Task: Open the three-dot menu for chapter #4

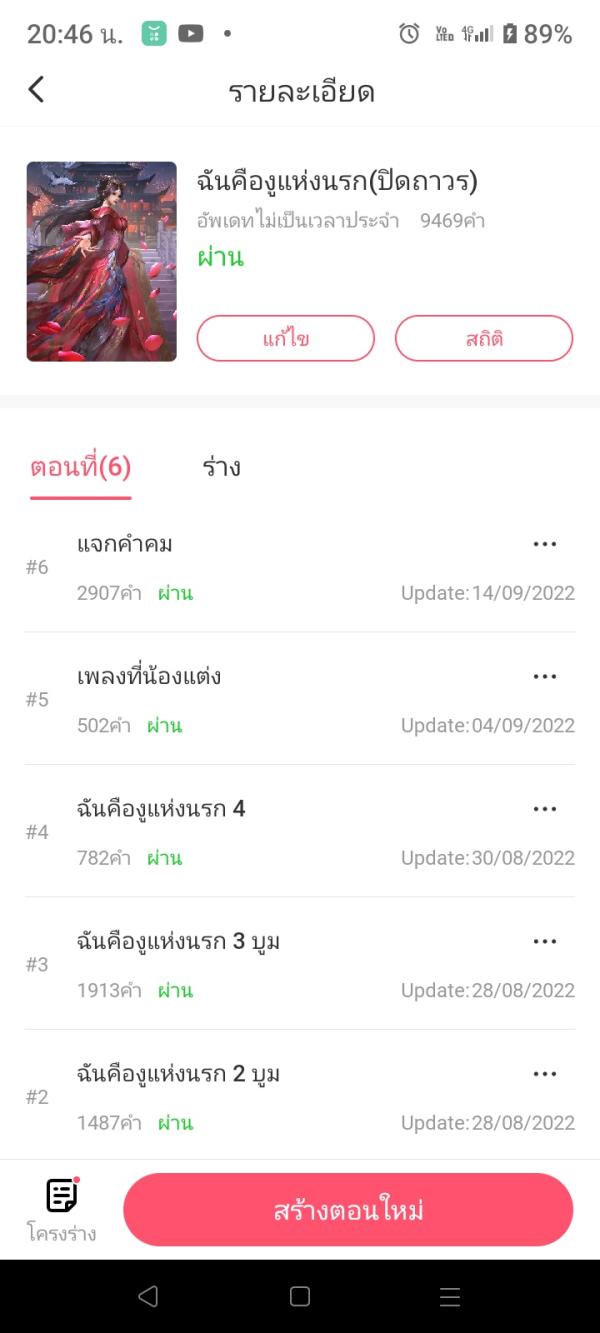Action: tap(544, 809)
